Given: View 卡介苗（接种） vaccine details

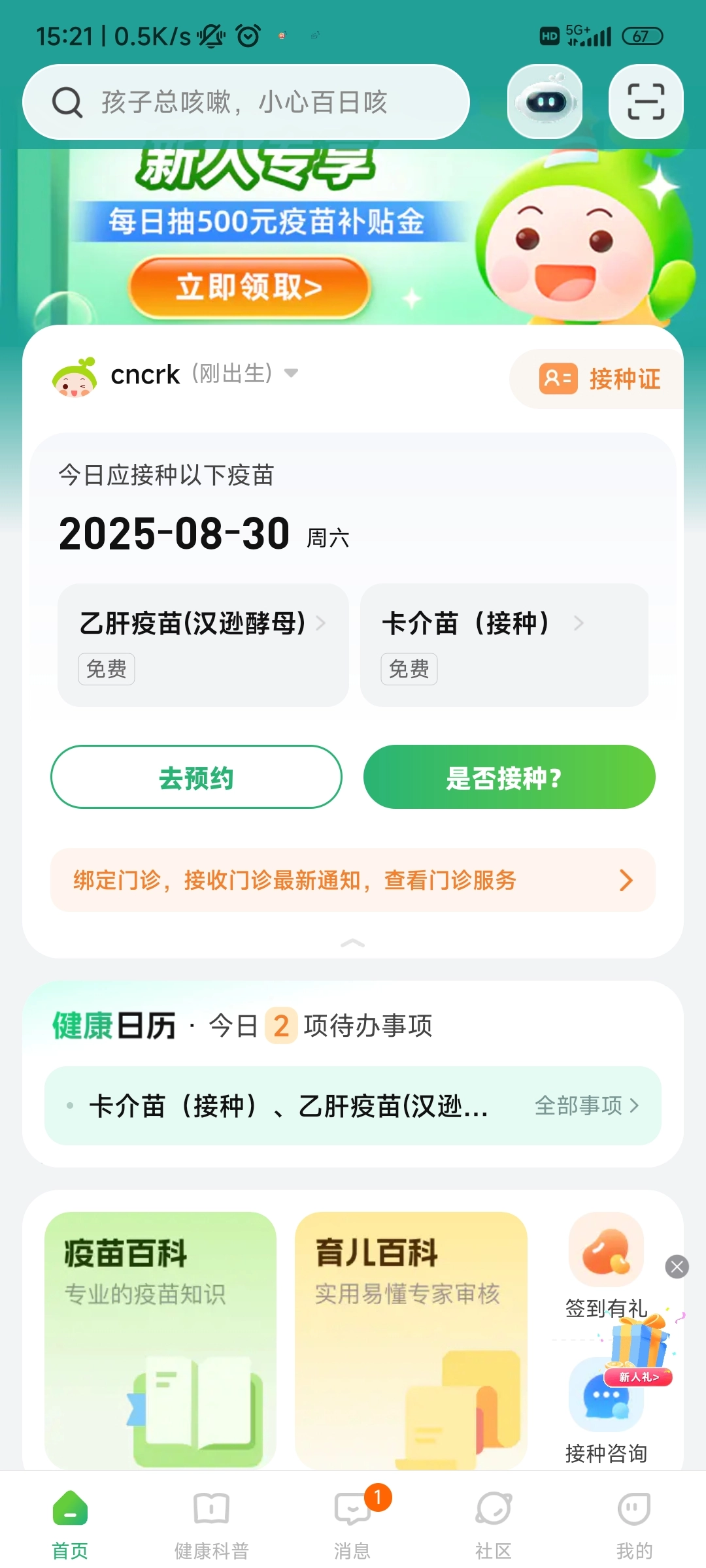Looking at the screenshot, I should pos(503,644).
